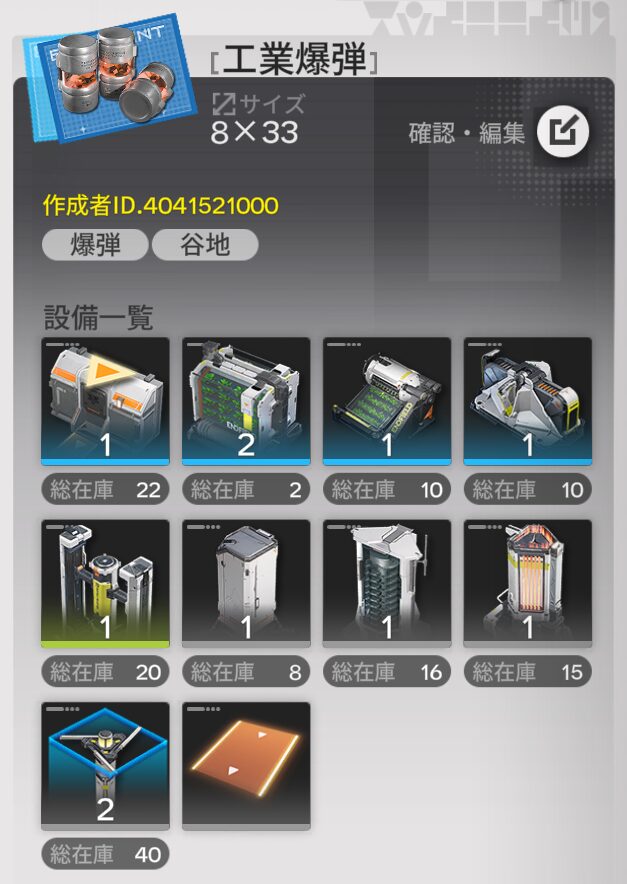Open the 確認・編集 edit button

[562, 133]
